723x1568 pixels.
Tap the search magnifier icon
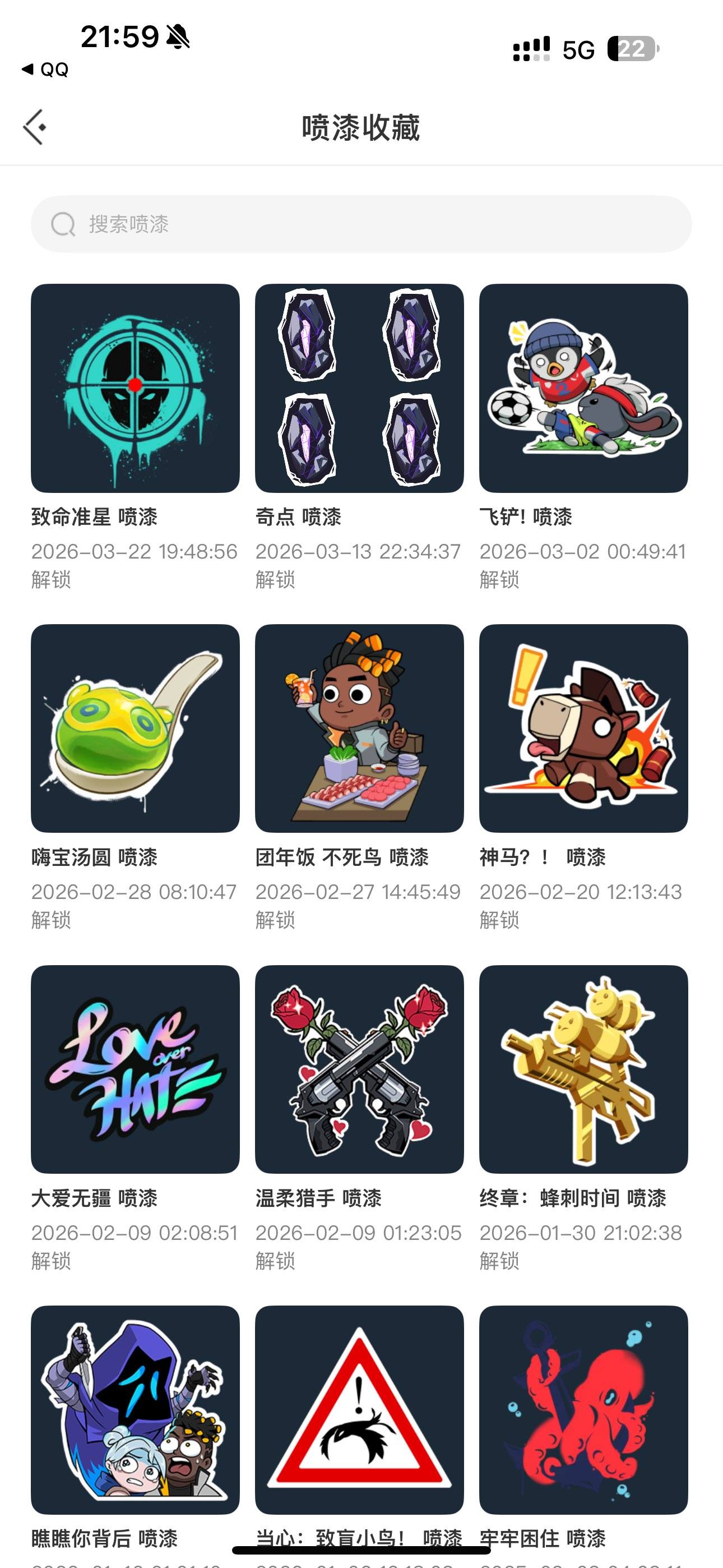point(63,225)
